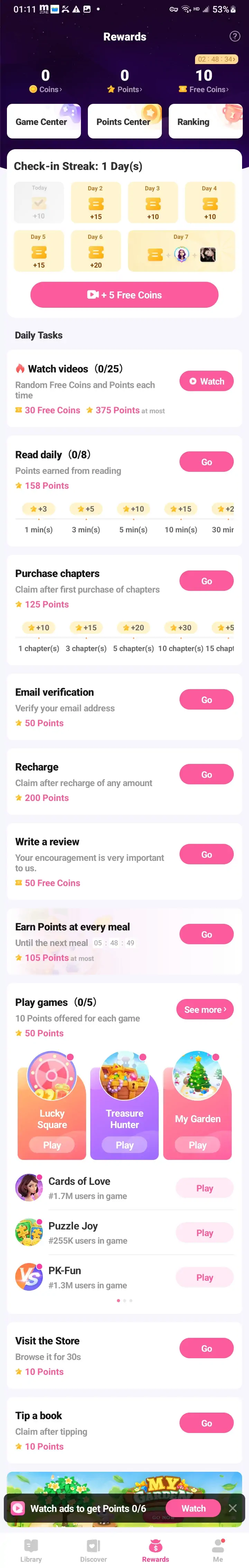
Task: Switch to the Discover tab
Action: point(93,1550)
